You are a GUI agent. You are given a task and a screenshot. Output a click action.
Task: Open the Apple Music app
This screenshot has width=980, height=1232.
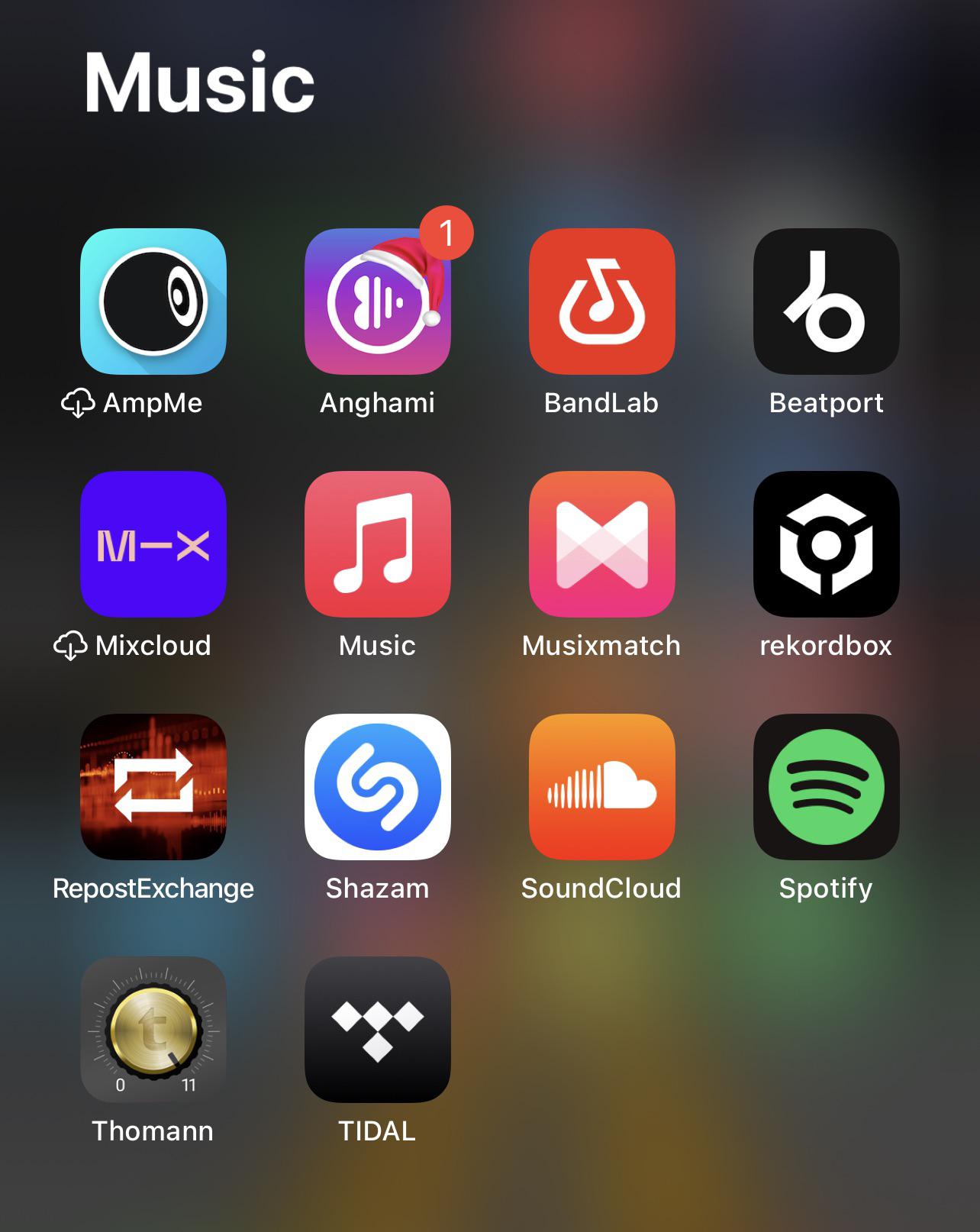(x=378, y=544)
